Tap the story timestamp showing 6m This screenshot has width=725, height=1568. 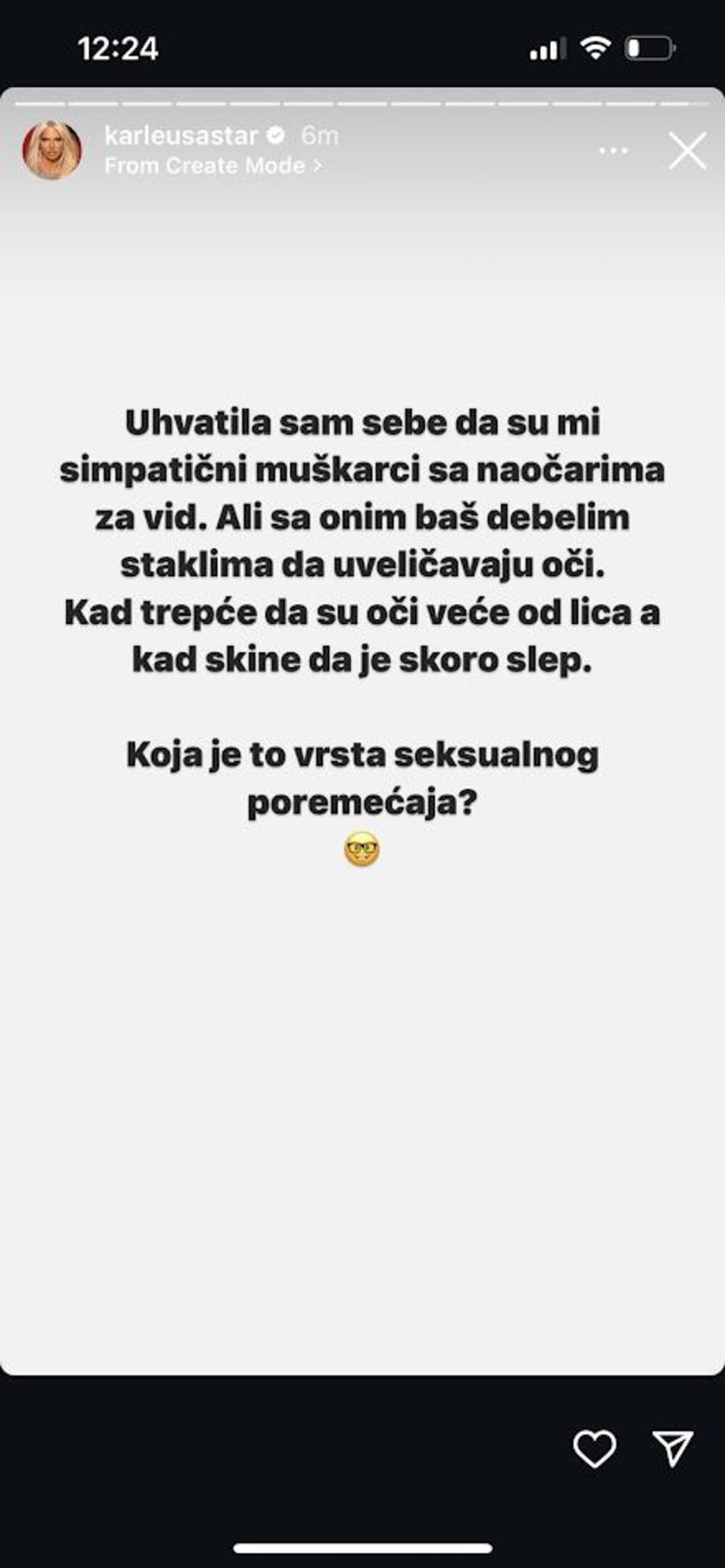point(318,135)
